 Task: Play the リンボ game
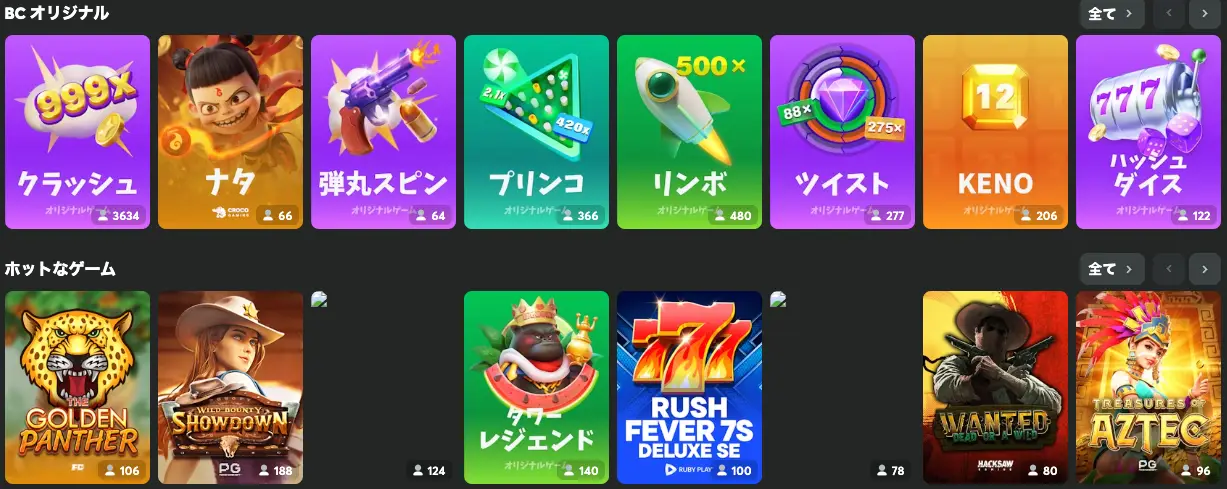(689, 132)
